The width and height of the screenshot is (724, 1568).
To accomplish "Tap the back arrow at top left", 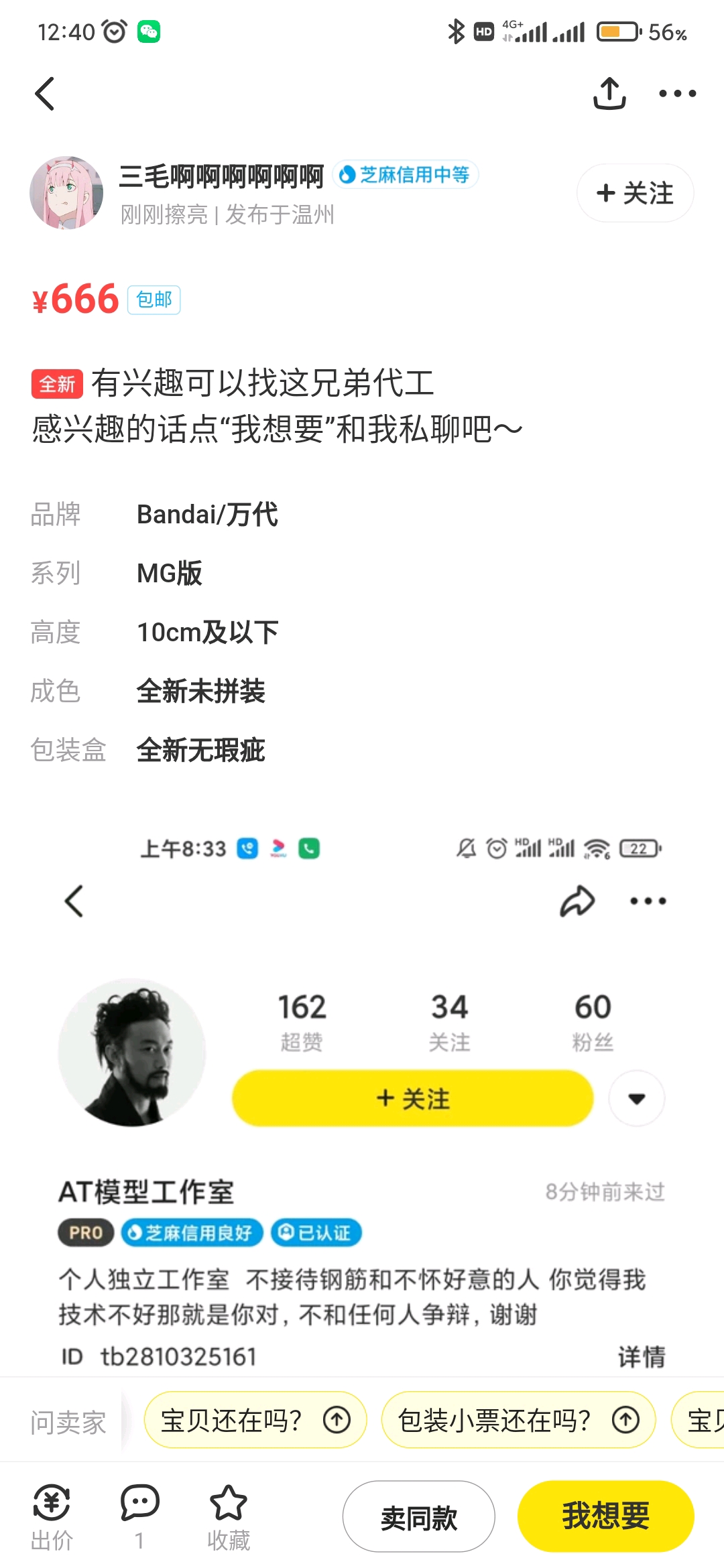I will click(45, 94).
